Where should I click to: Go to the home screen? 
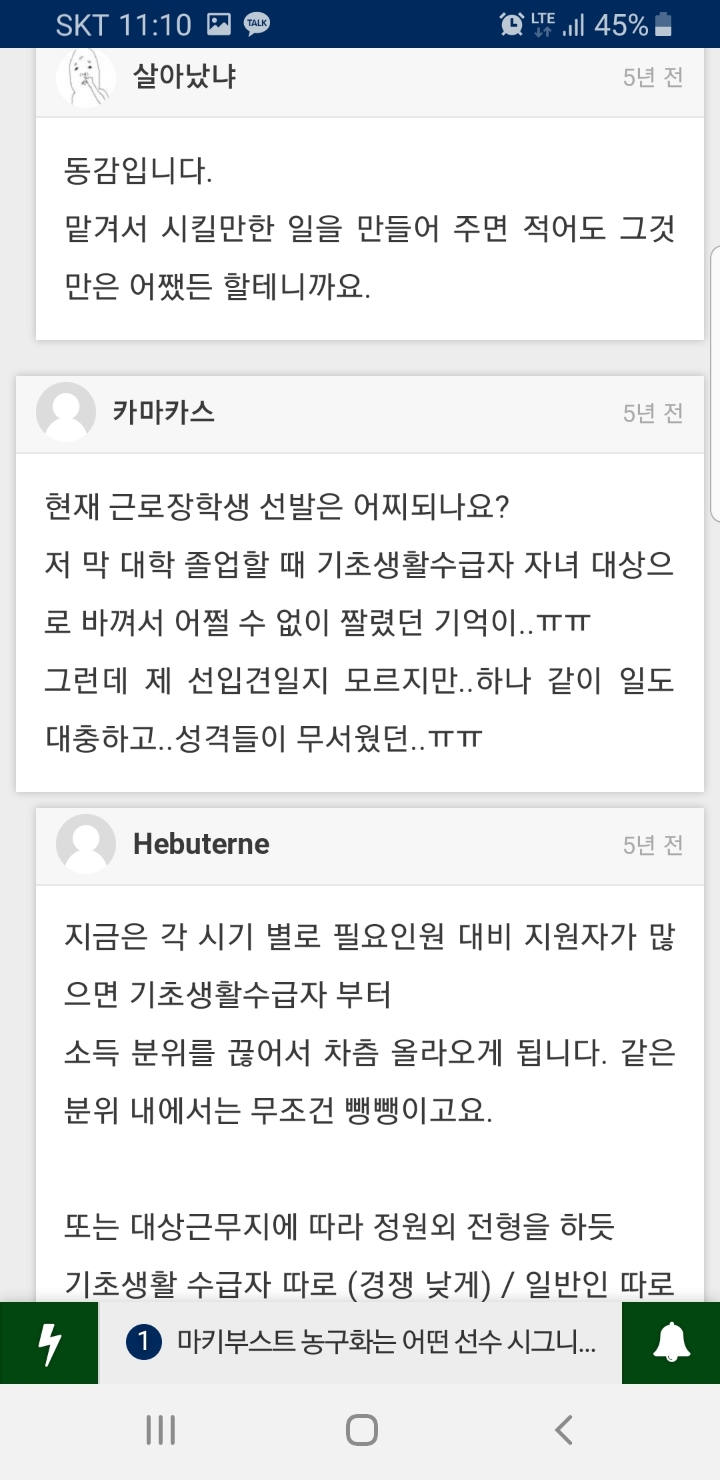[x=361, y=1430]
